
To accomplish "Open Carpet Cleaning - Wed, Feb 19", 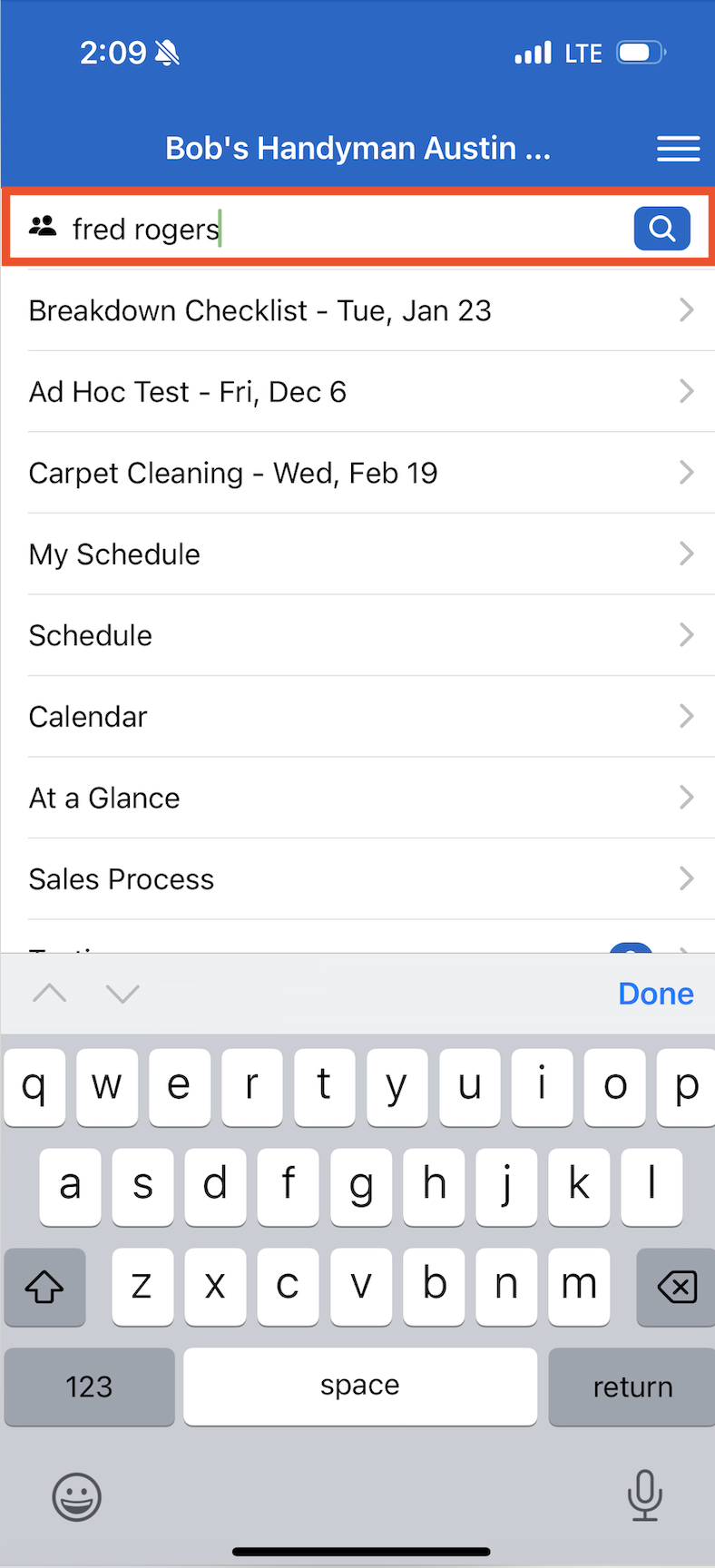I will [357, 473].
